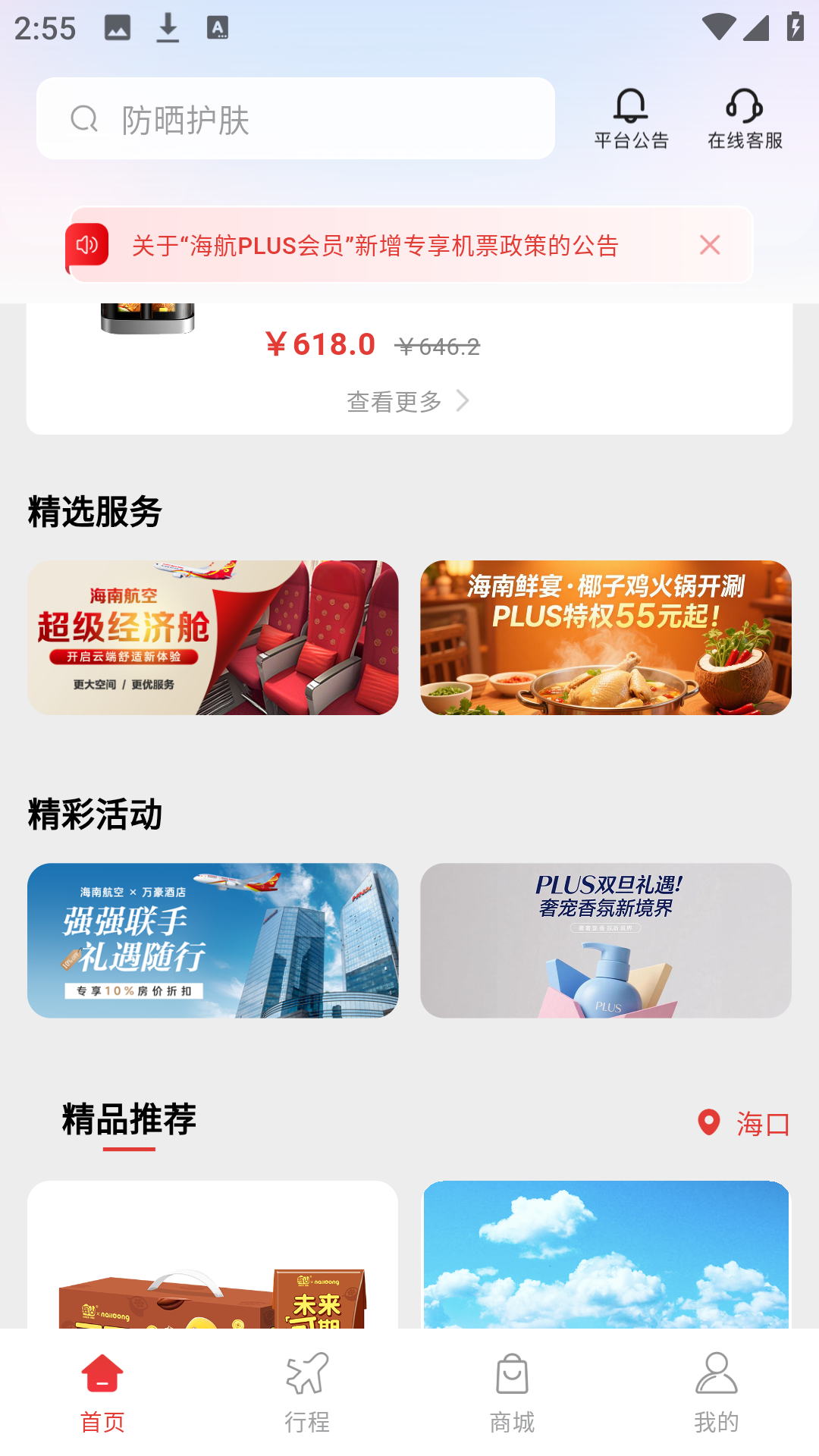Click the magnifier icon in the search bar
Image resolution: width=819 pixels, height=1456 pixels.
pos(85,118)
